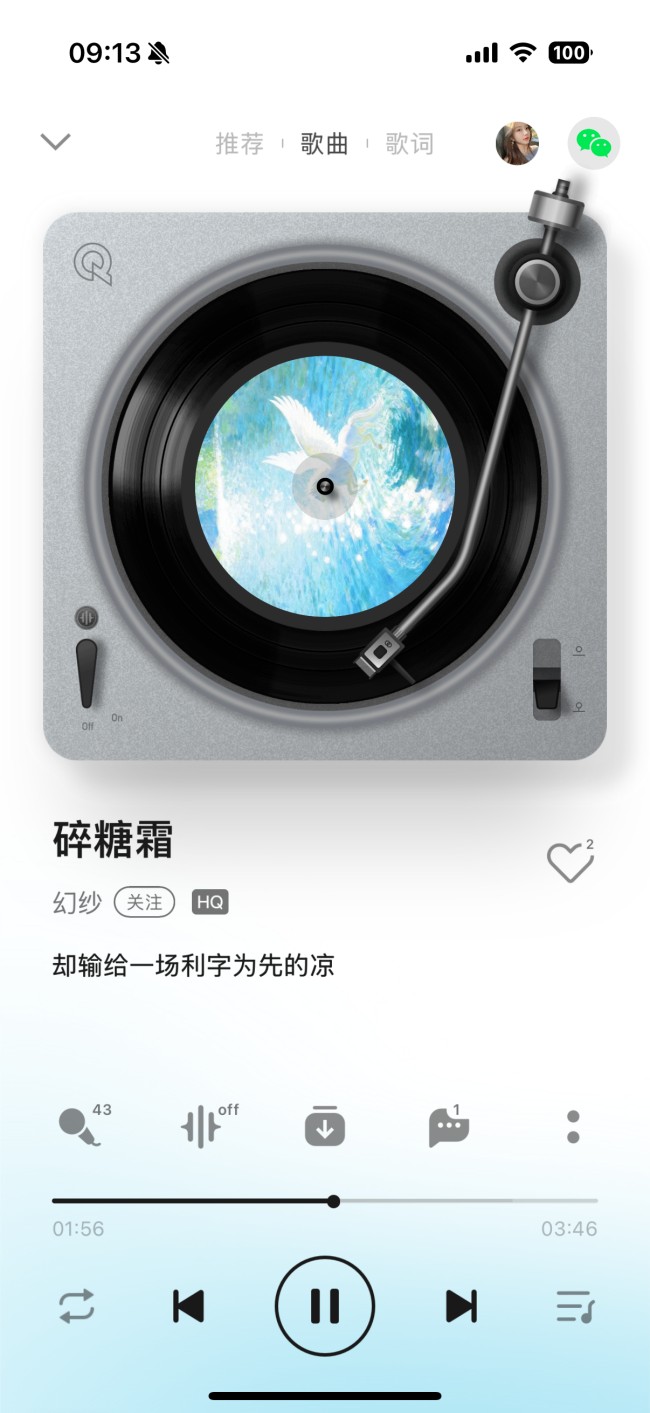Open the artist page for 幻纱
650x1413 pixels.
tap(77, 903)
